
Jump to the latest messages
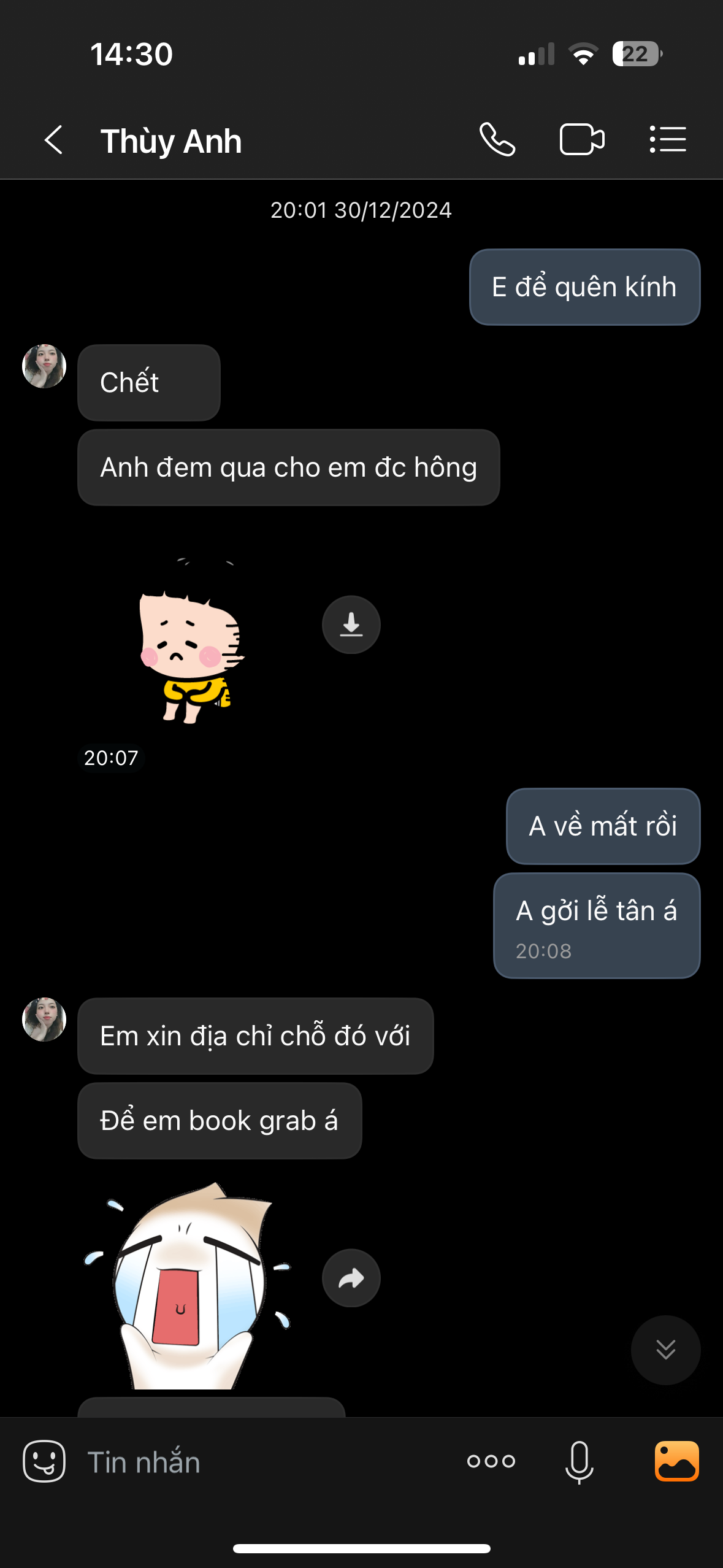pyautogui.click(x=665, y=1350)
